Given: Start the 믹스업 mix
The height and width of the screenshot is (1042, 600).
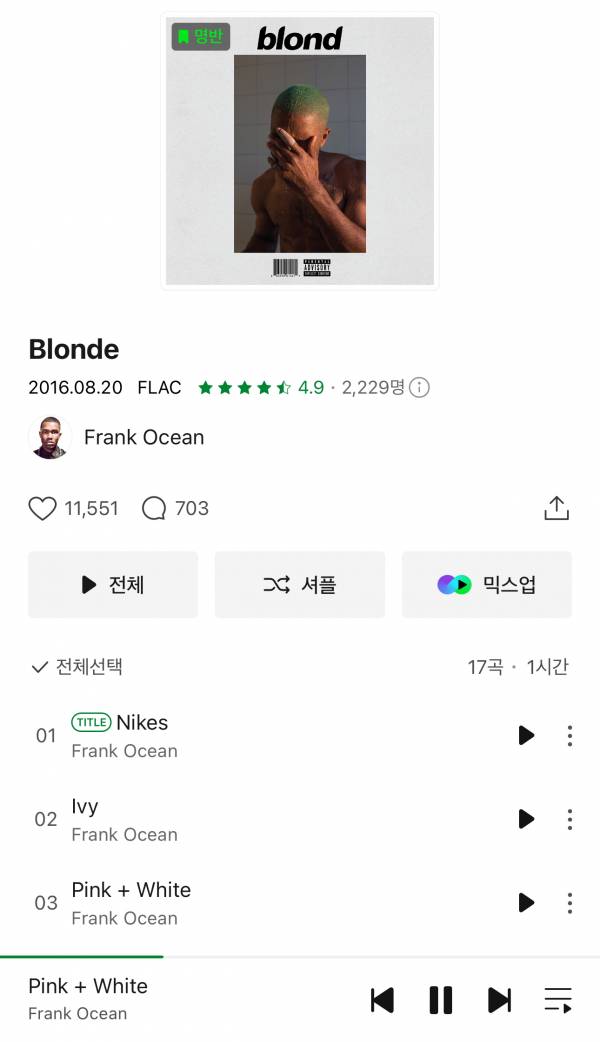Looking at the screenshot, I should pos(487,585).
